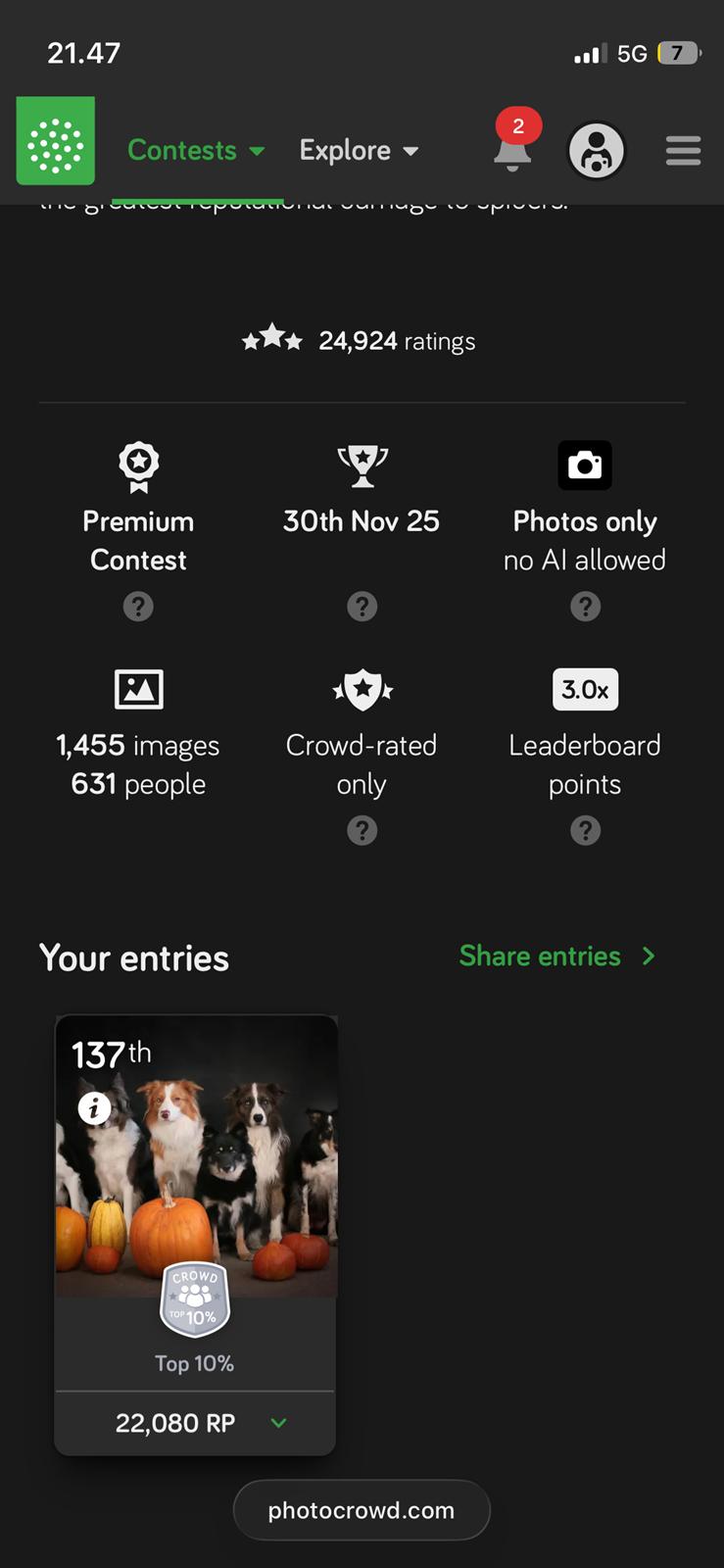Expand the Contests dropdown menu
Screen dimensions: 724x1568
(x=196, y=151)
